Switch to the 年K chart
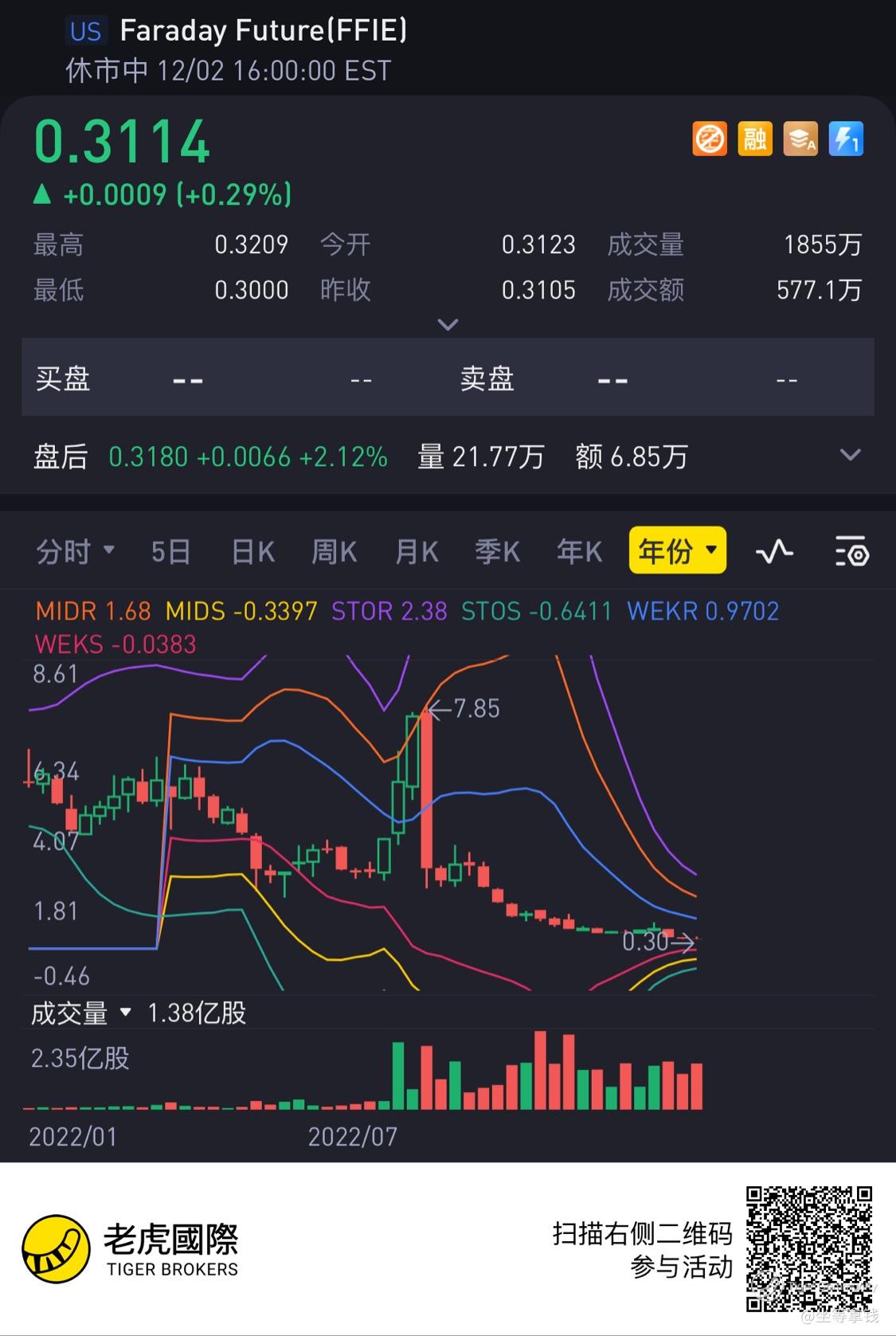Screen dimensions: 896x1336 point(580,551)
